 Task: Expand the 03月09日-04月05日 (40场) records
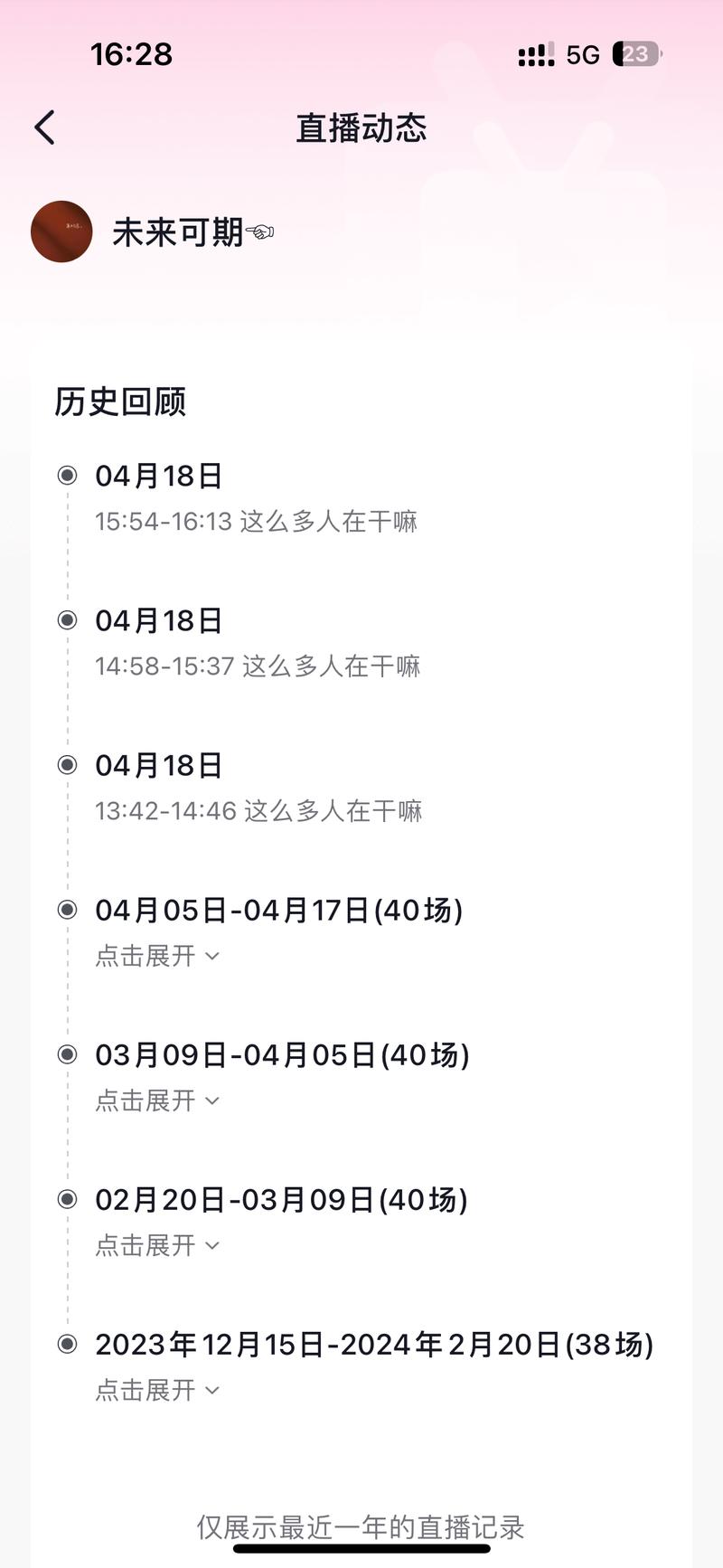click(157, 1100)
